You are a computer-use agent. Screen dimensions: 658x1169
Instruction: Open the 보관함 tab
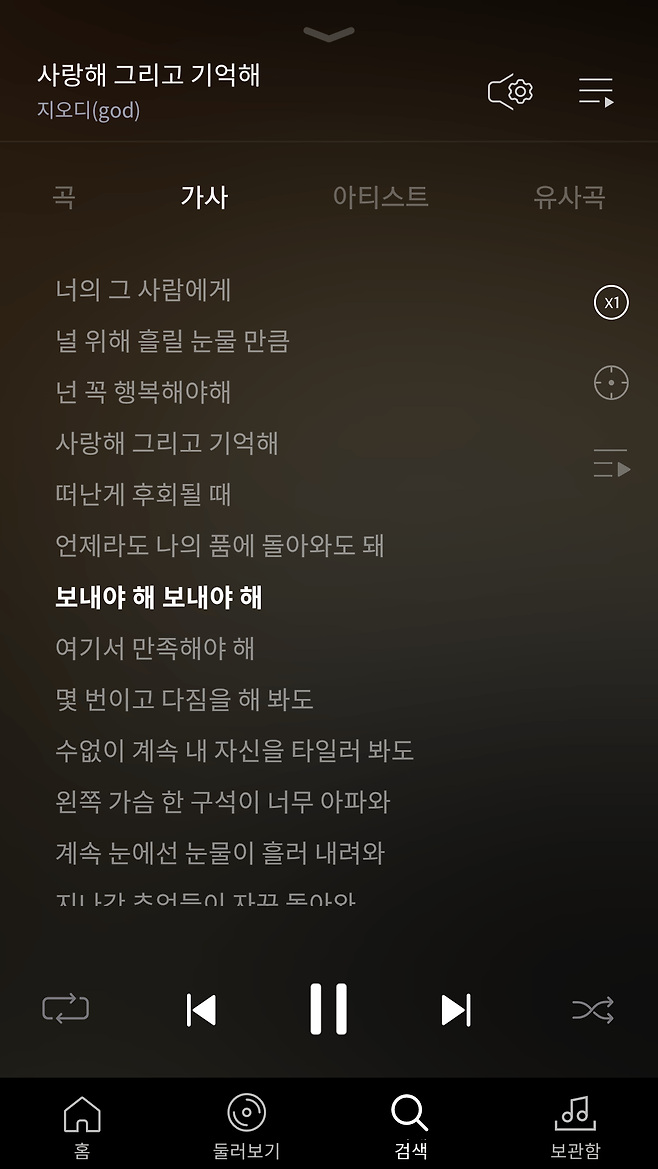point(575,1124)
